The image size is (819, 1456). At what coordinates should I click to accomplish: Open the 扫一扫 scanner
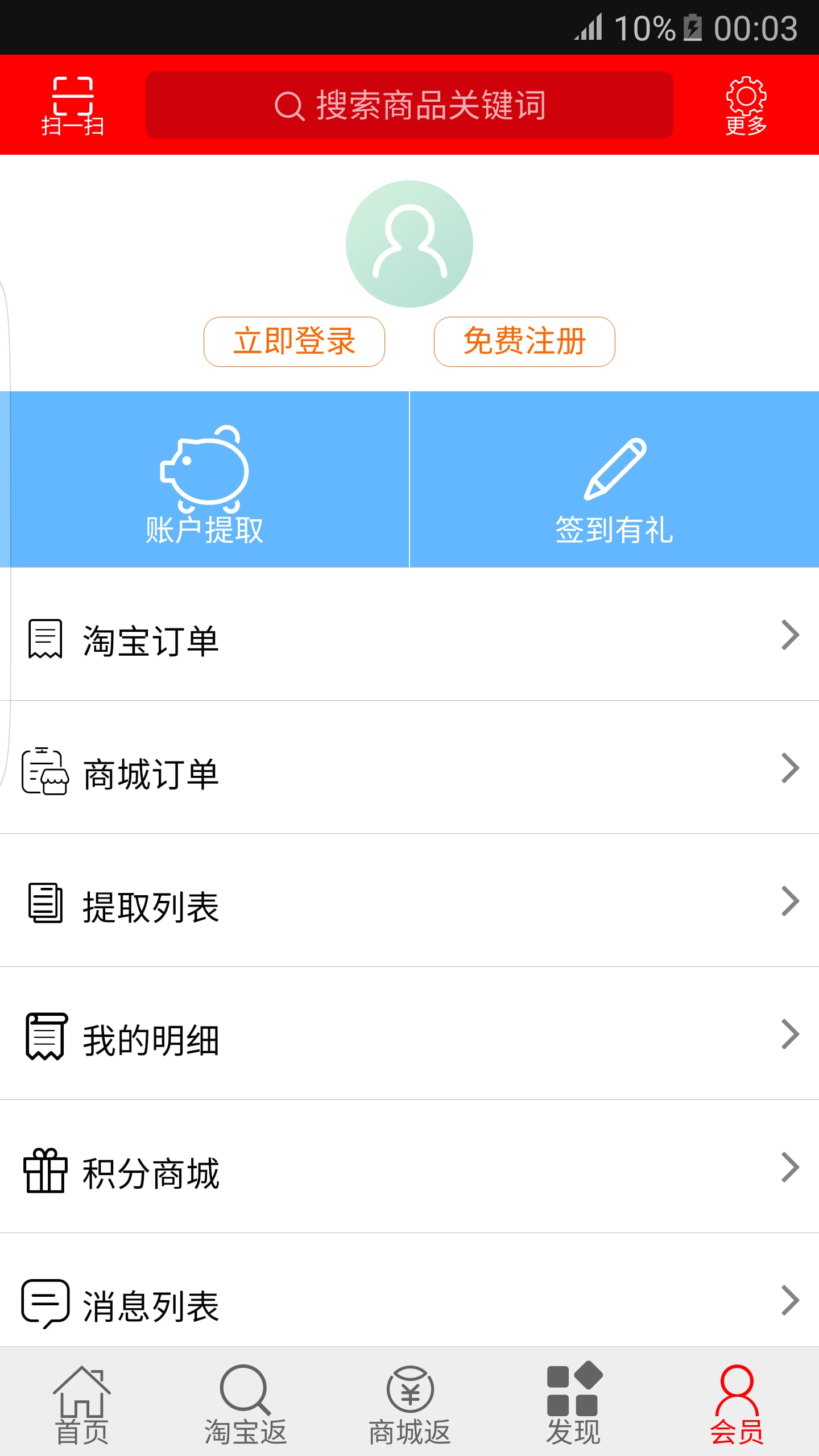point(73,106)
